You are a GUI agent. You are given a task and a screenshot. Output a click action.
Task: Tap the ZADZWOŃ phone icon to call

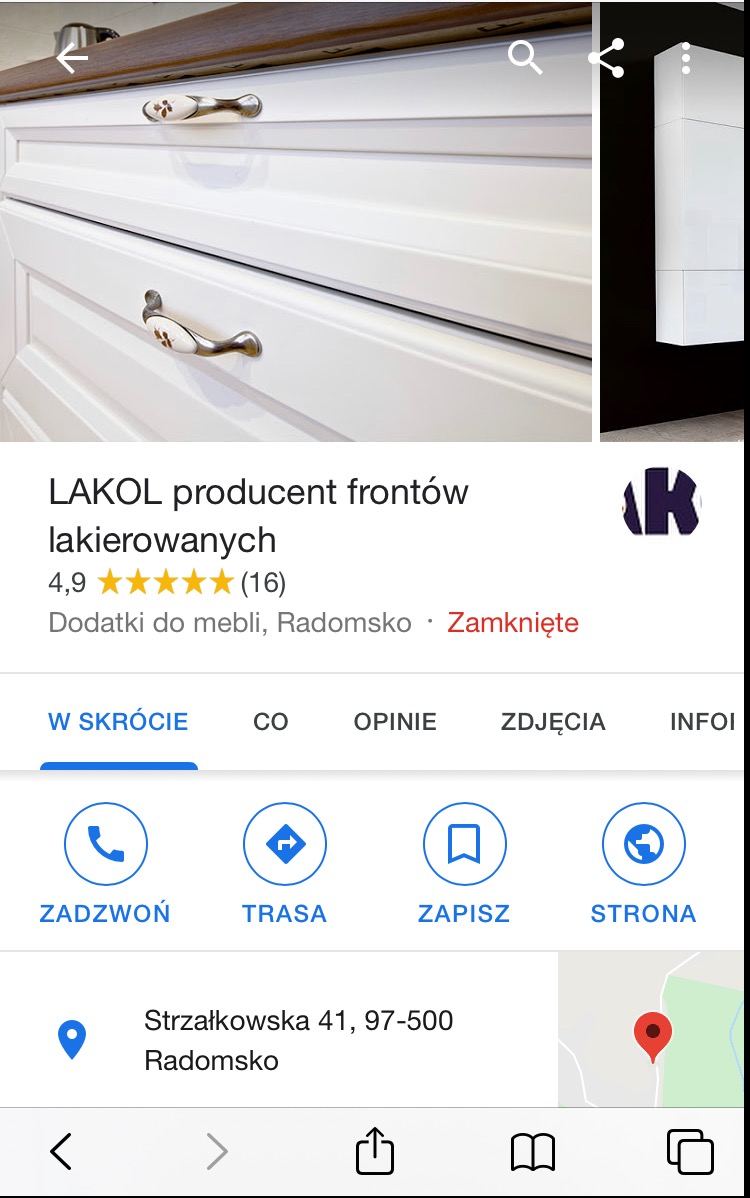point(105,843)
